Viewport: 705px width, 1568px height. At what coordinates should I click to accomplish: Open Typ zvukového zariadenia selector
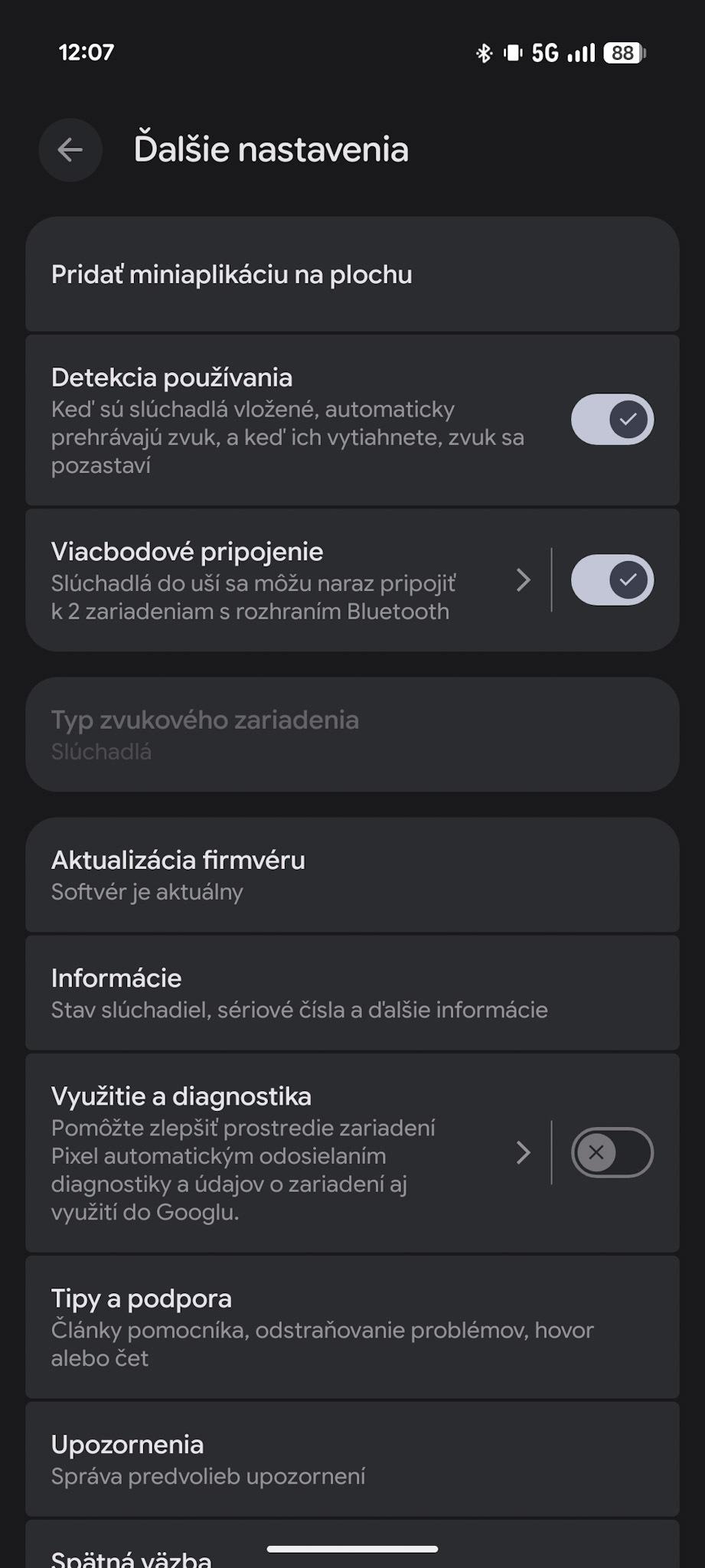(352, 733)
